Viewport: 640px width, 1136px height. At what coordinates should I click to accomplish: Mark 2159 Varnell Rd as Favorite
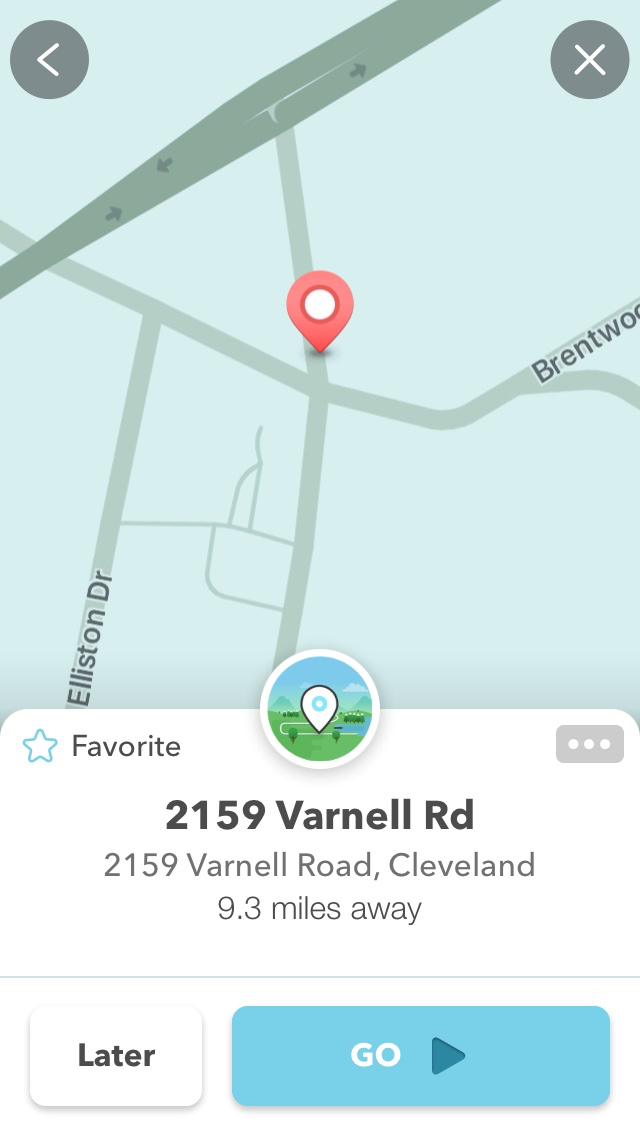click(102, 746)
